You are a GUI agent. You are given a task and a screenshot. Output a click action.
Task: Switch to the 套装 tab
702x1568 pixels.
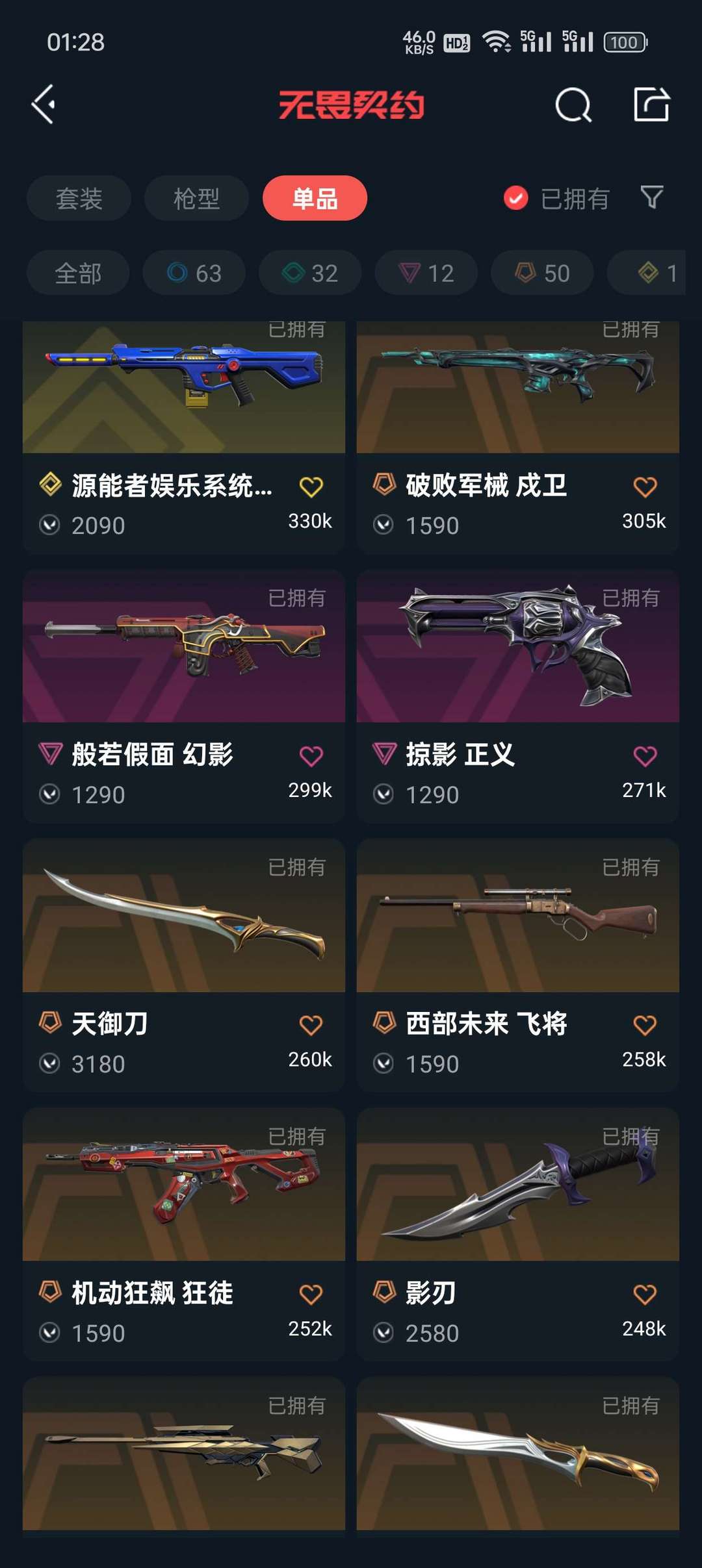coord(79,198)
